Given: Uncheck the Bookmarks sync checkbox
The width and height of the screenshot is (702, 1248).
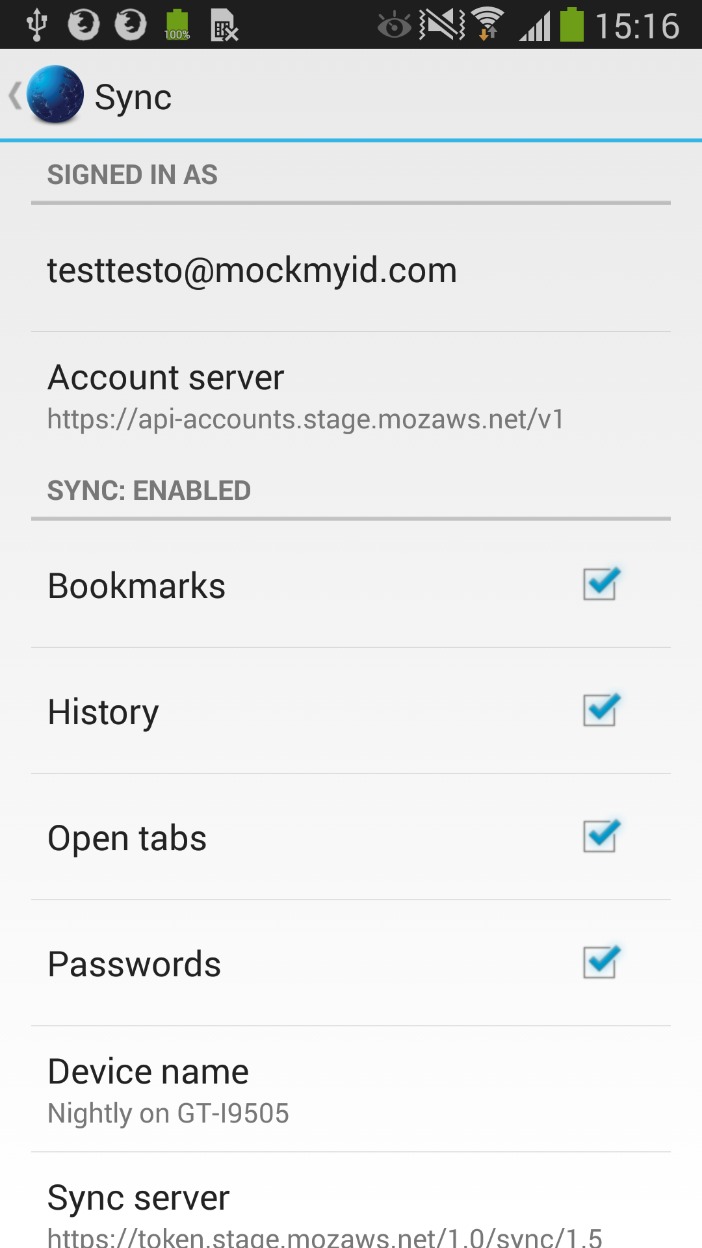Looking at the screenshot, I should coord(600,584).
